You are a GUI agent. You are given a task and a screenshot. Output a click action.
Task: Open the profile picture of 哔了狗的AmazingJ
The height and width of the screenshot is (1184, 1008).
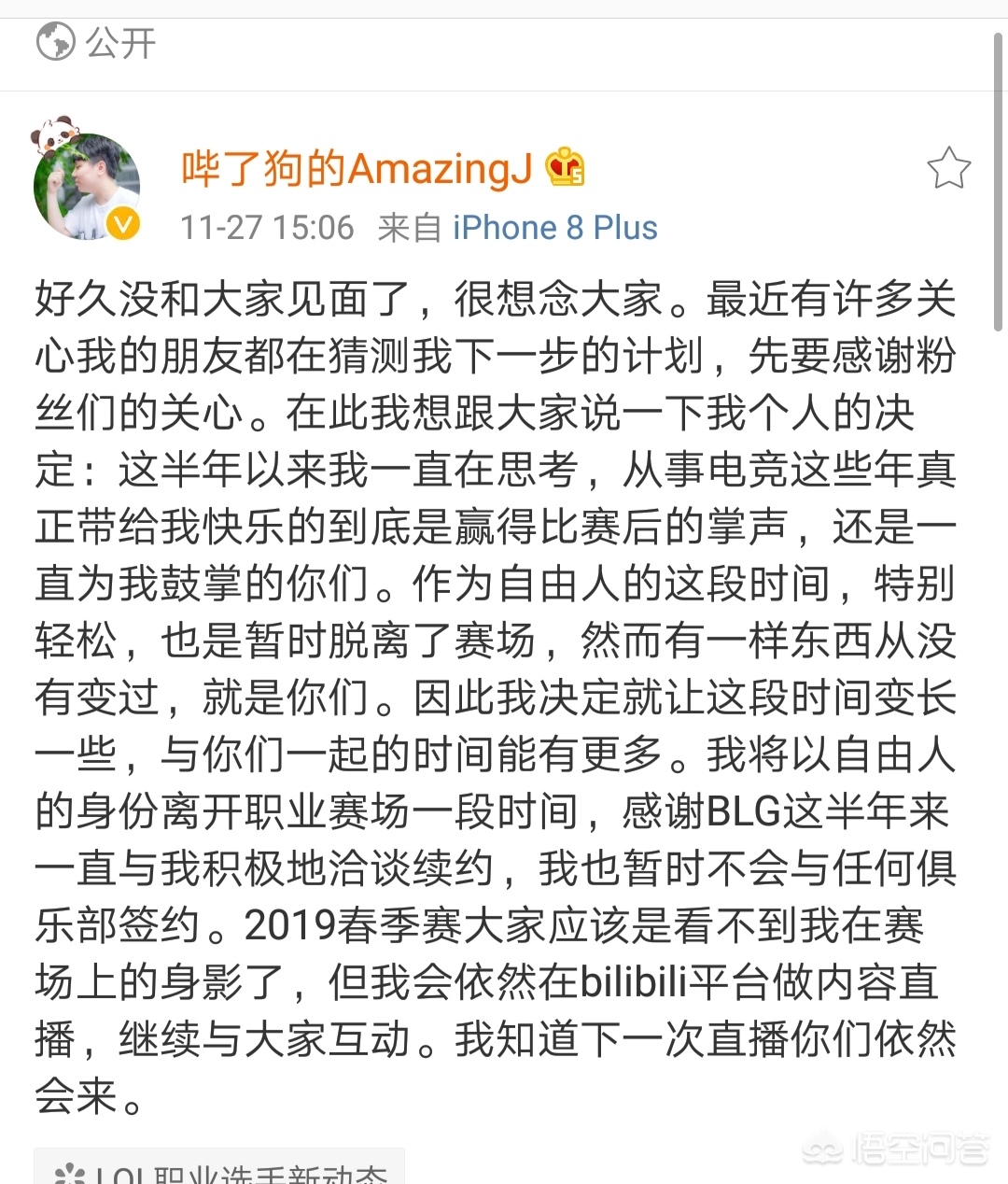pyautogui.click(x=86, y=185)
